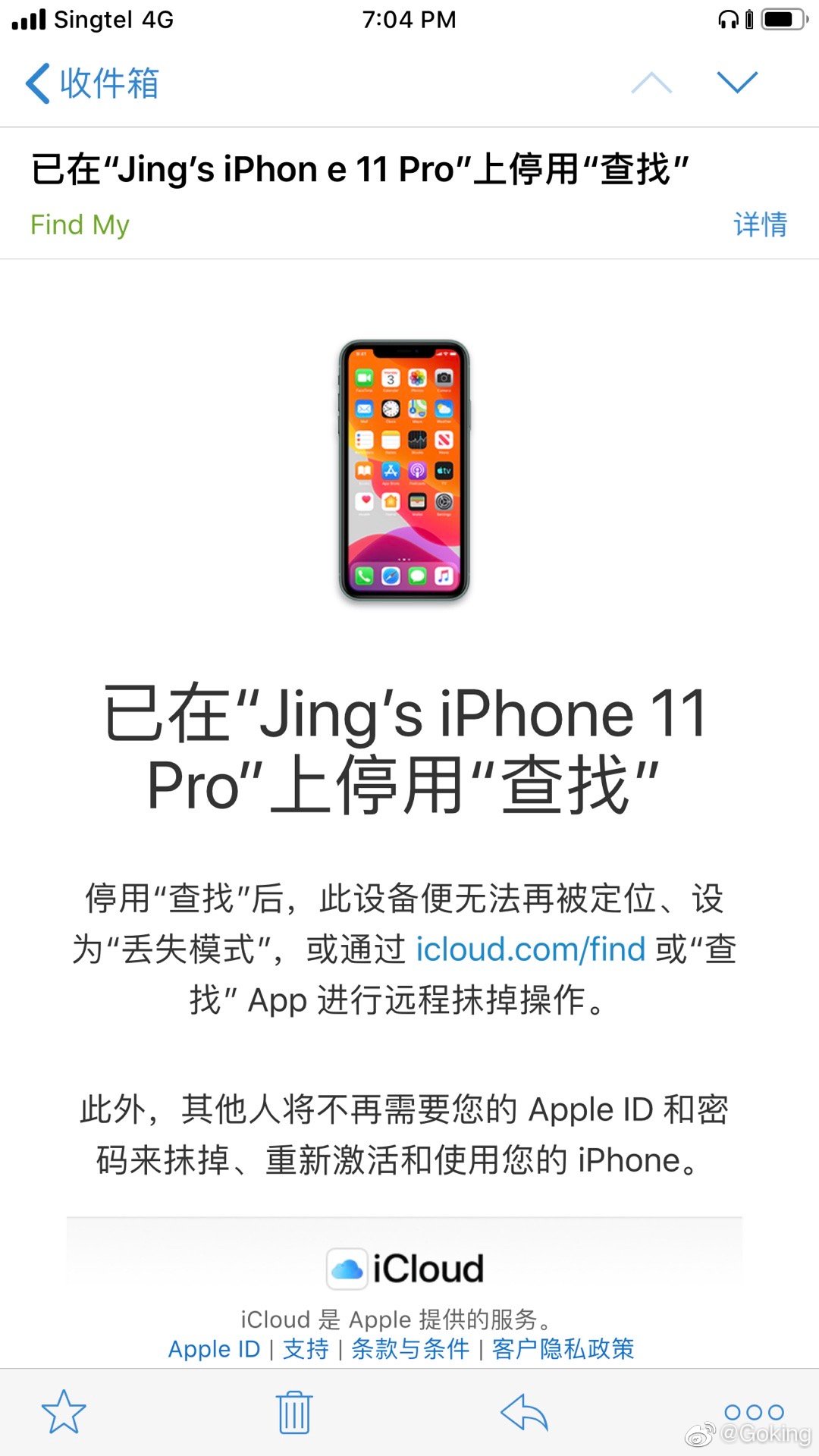Open the more options menu
The height and width of the screenshot is (1456, 819).
click(754, 1412)
